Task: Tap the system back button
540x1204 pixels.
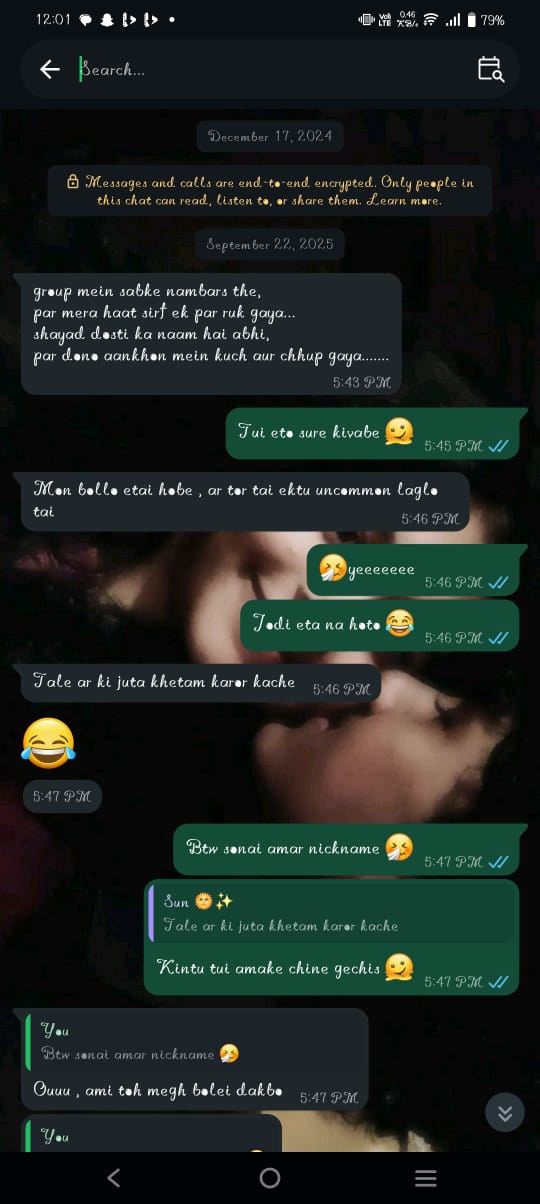Action: pyautogui.click(x=113, y=1178)
